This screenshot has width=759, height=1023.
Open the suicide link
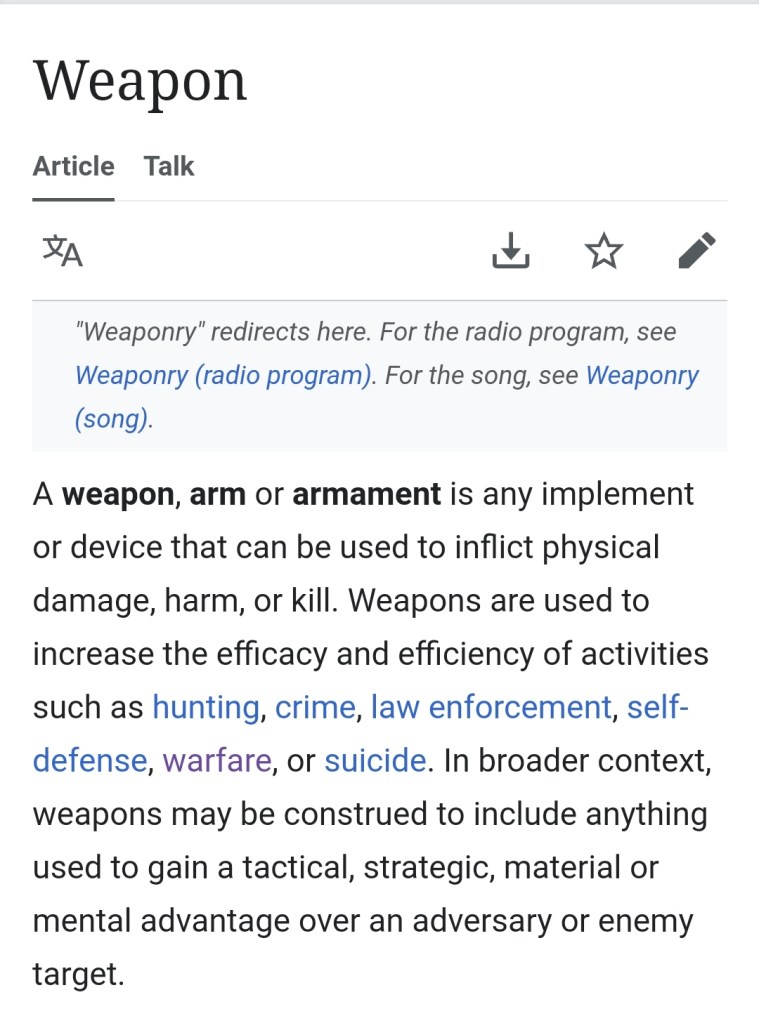point(375,761)
